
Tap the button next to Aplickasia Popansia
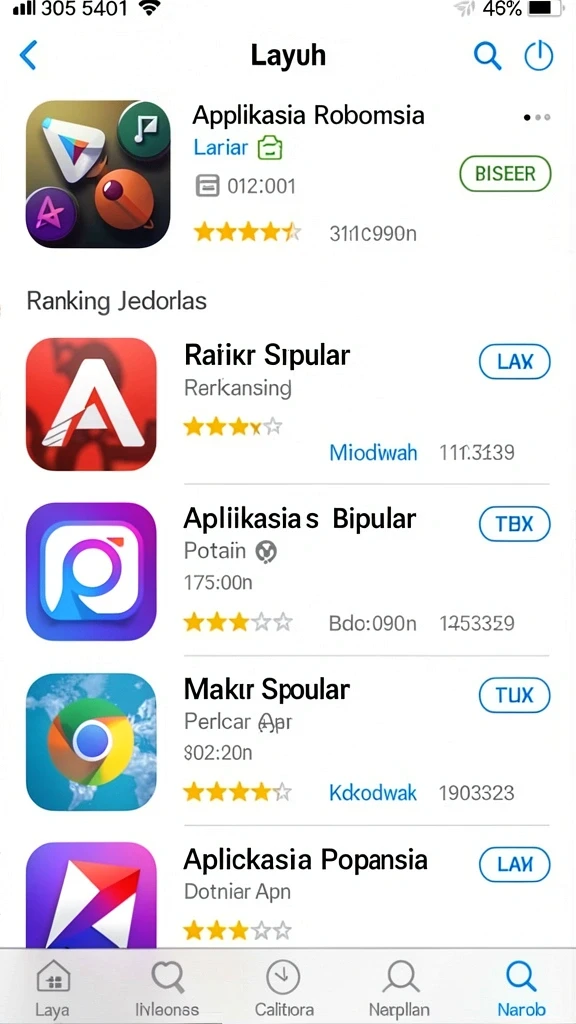pos(515,865)
